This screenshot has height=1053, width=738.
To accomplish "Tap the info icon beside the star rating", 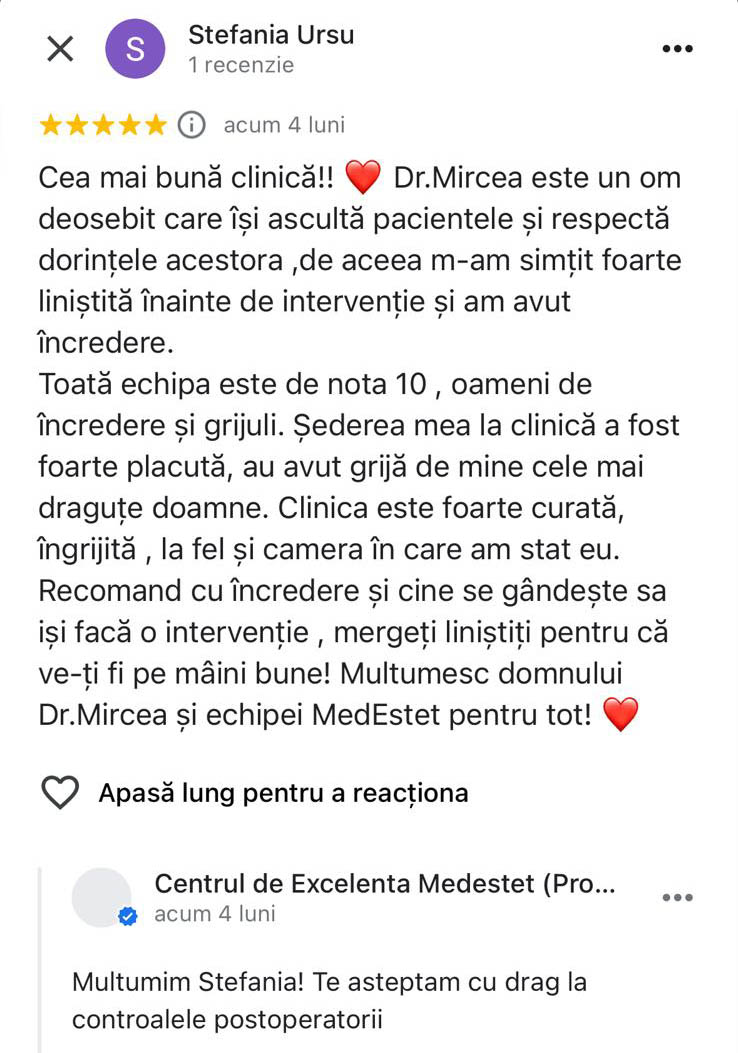I will (x=190, y=125).
